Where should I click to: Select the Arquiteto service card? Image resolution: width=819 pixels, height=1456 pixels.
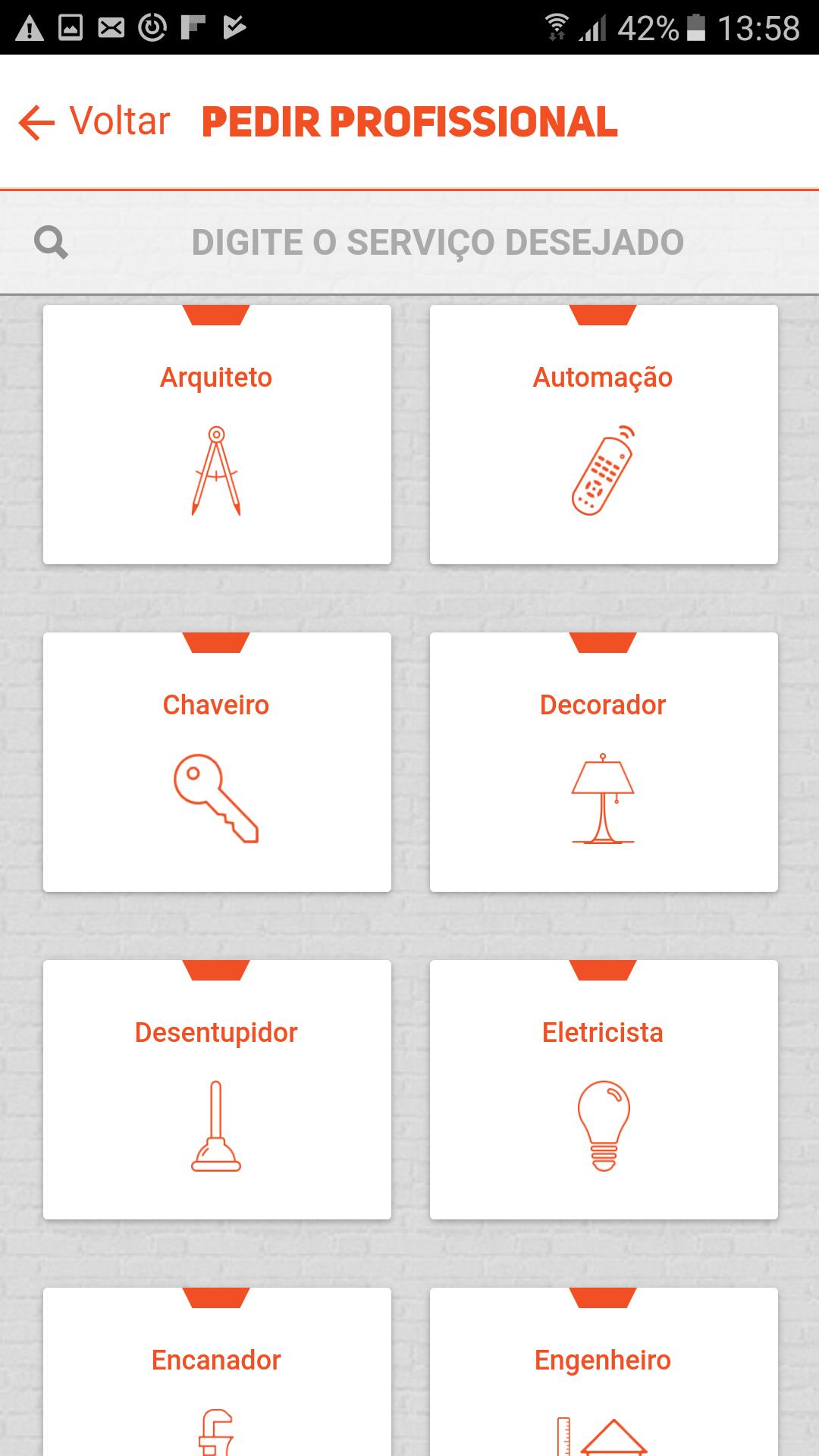(x=217, y=435)
